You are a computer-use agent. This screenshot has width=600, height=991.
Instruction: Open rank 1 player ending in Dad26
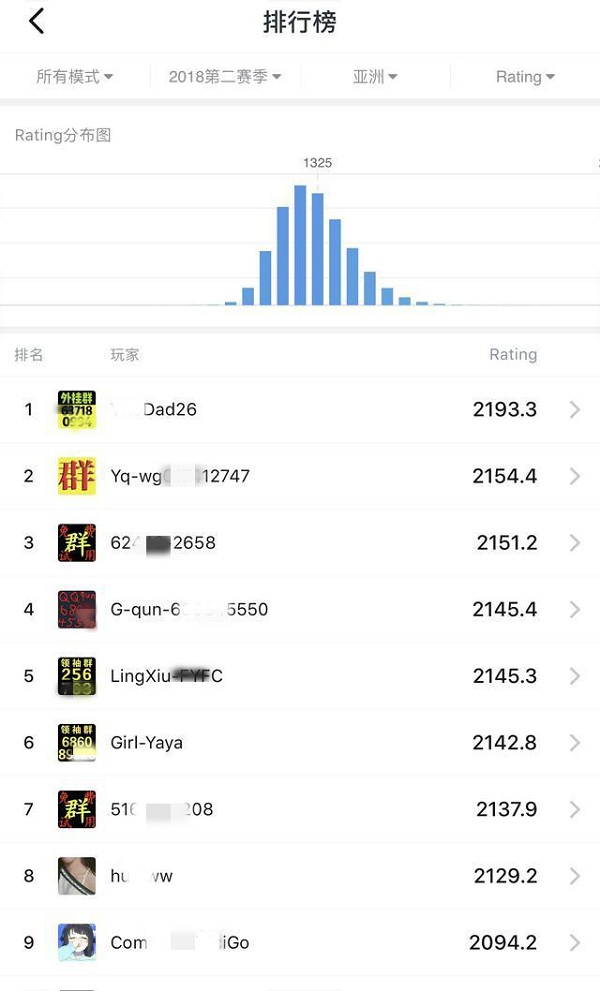click(x=300, y=410)
